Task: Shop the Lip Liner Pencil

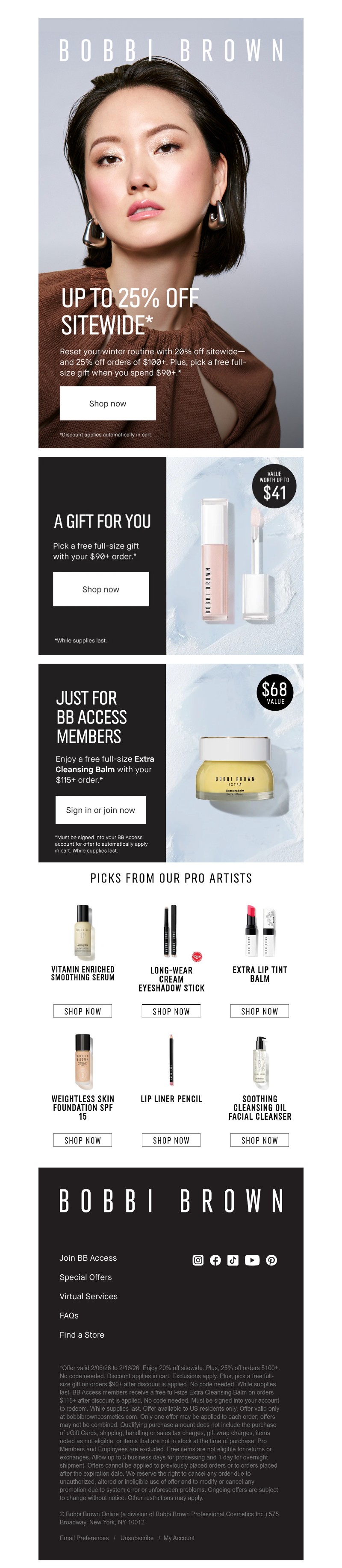Action: tap(171, 1140)
